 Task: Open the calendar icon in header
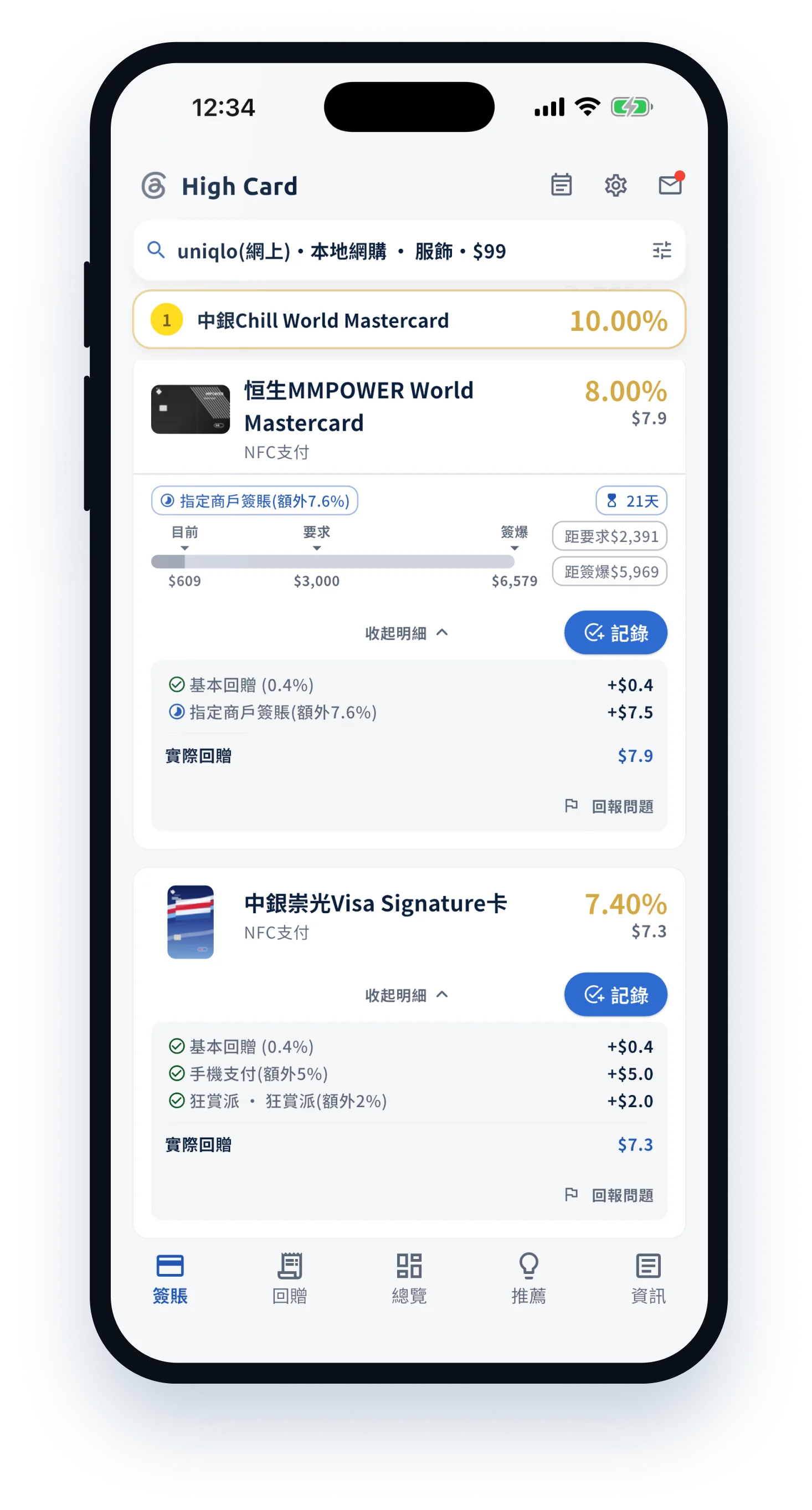pyautogui.click(x=561, y=185)
